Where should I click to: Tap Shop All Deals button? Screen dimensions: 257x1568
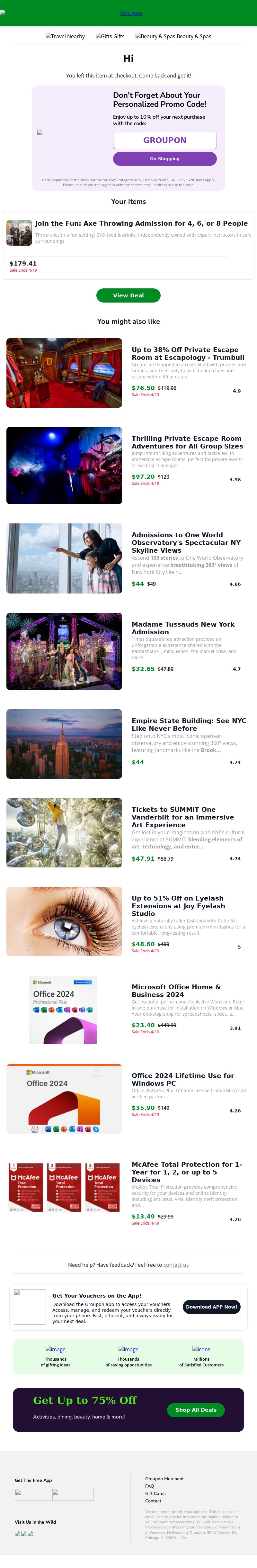click(196, 1410)
